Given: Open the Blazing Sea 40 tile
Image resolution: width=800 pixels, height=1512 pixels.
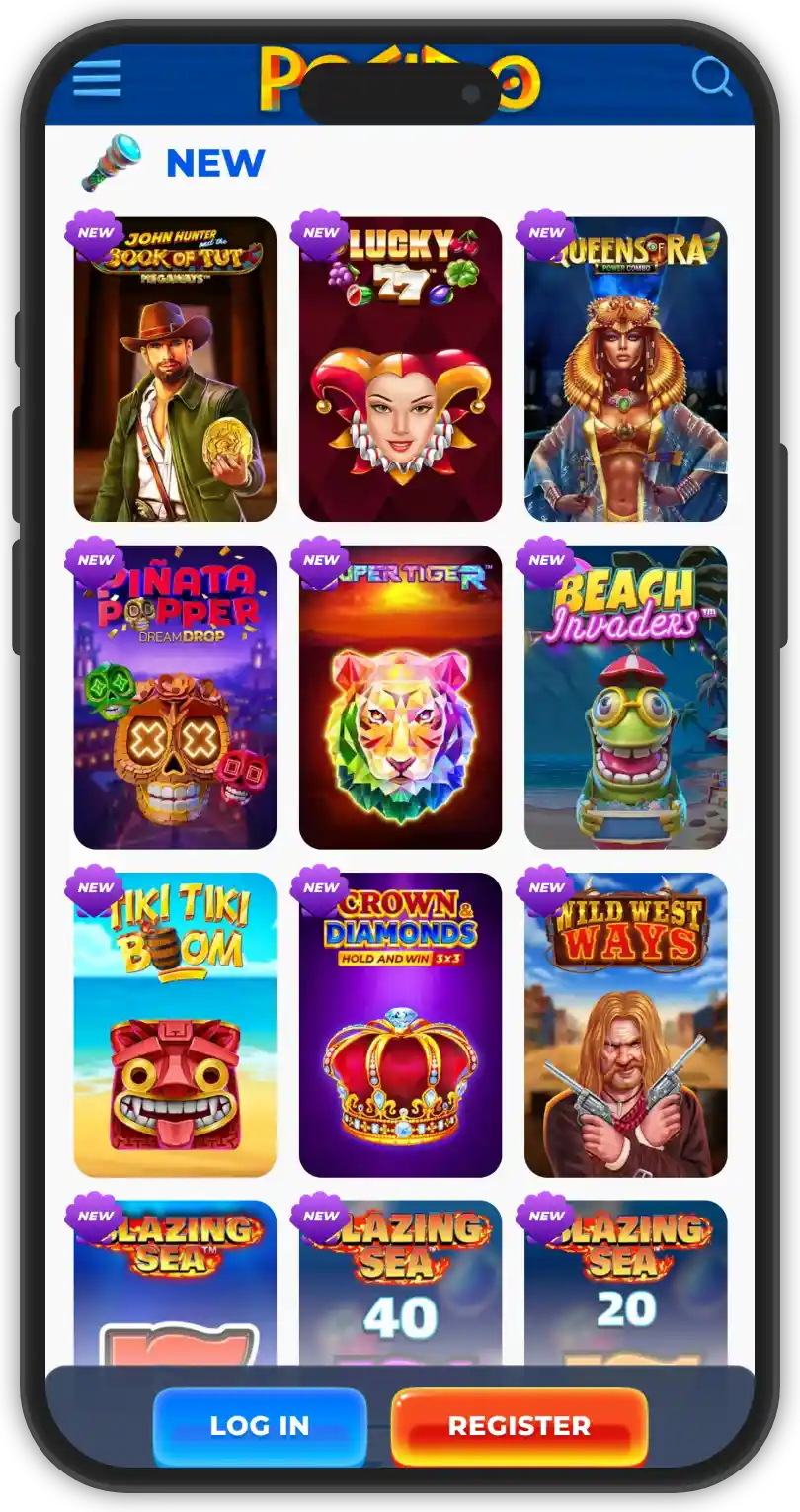Looking at the screenshot, I should (x=400, y=1285).
